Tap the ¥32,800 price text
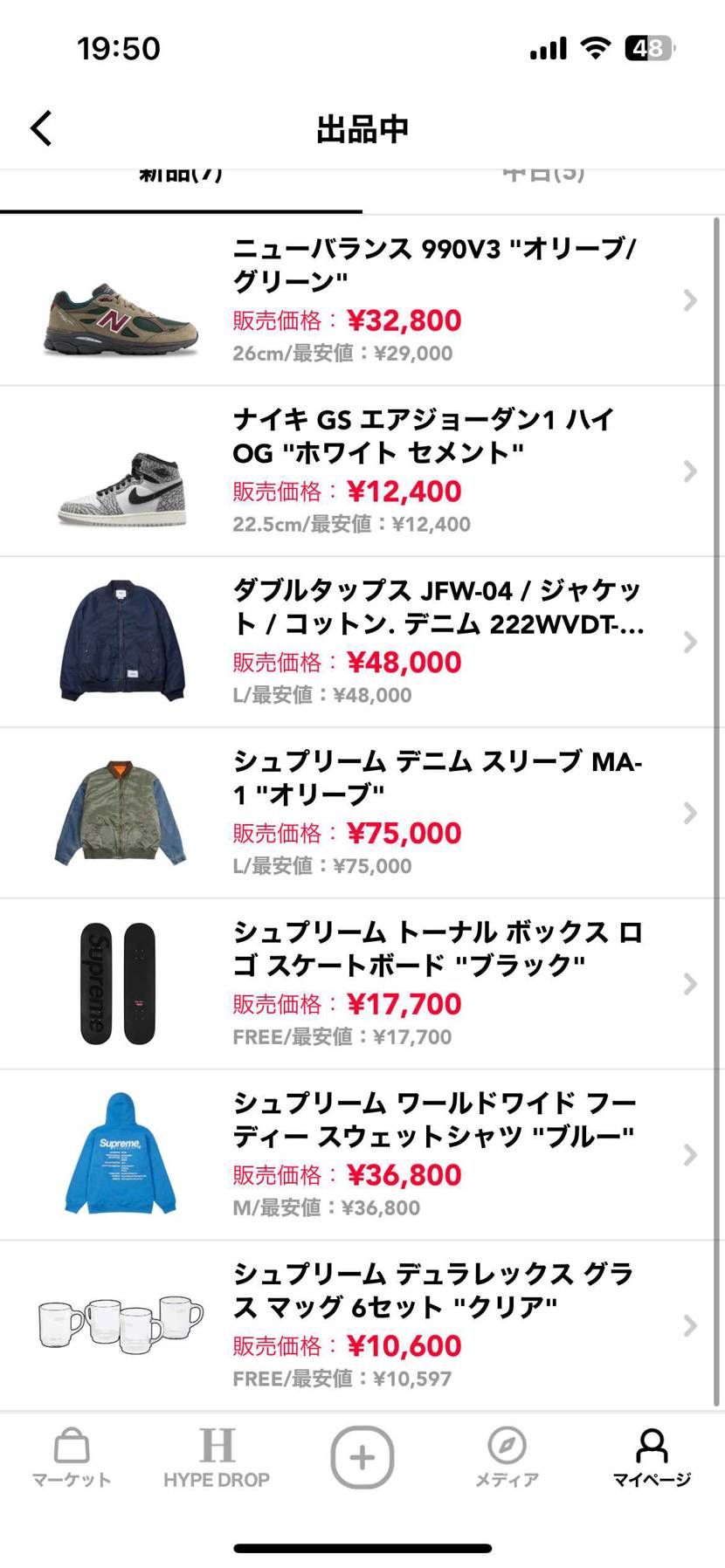Viewport: 725px width, 1568px height. coord(405,320)
